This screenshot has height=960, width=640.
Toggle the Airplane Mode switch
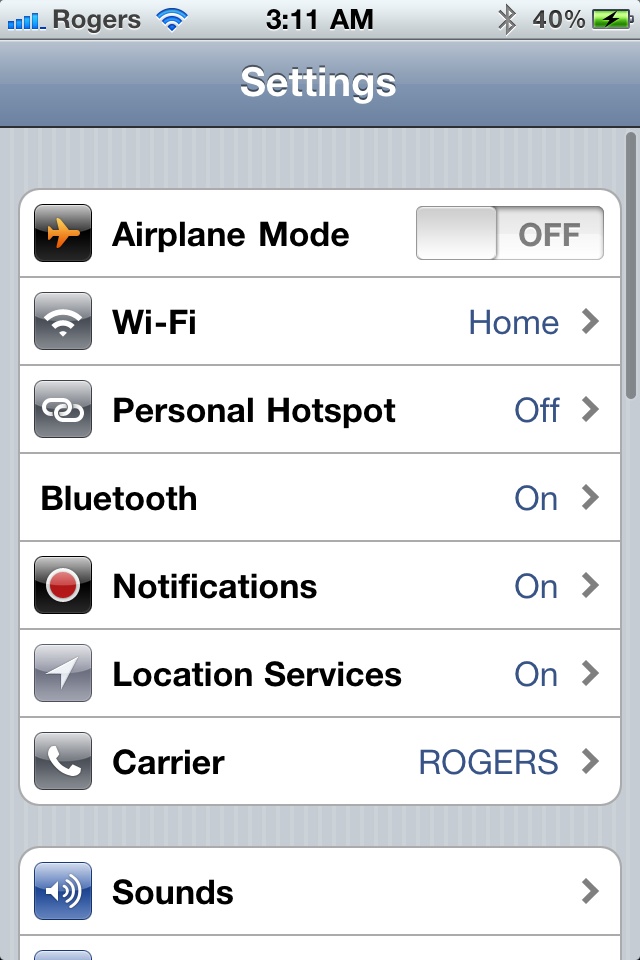pos(509,234)
